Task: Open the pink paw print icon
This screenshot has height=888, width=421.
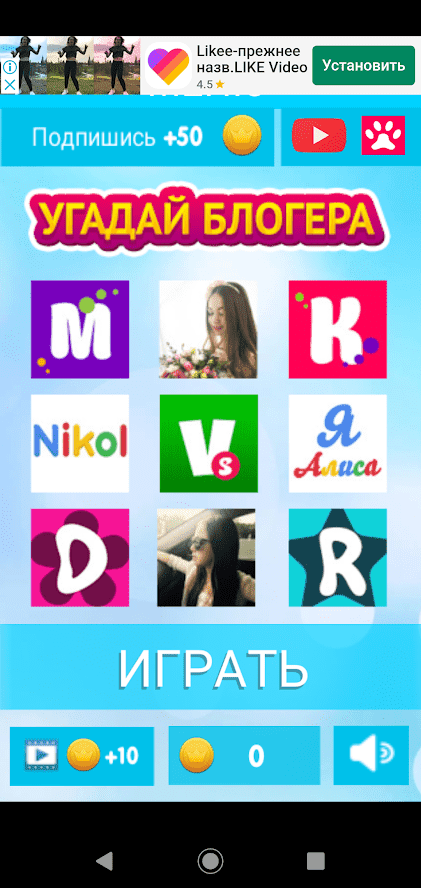Action: [x=384, y=135]
